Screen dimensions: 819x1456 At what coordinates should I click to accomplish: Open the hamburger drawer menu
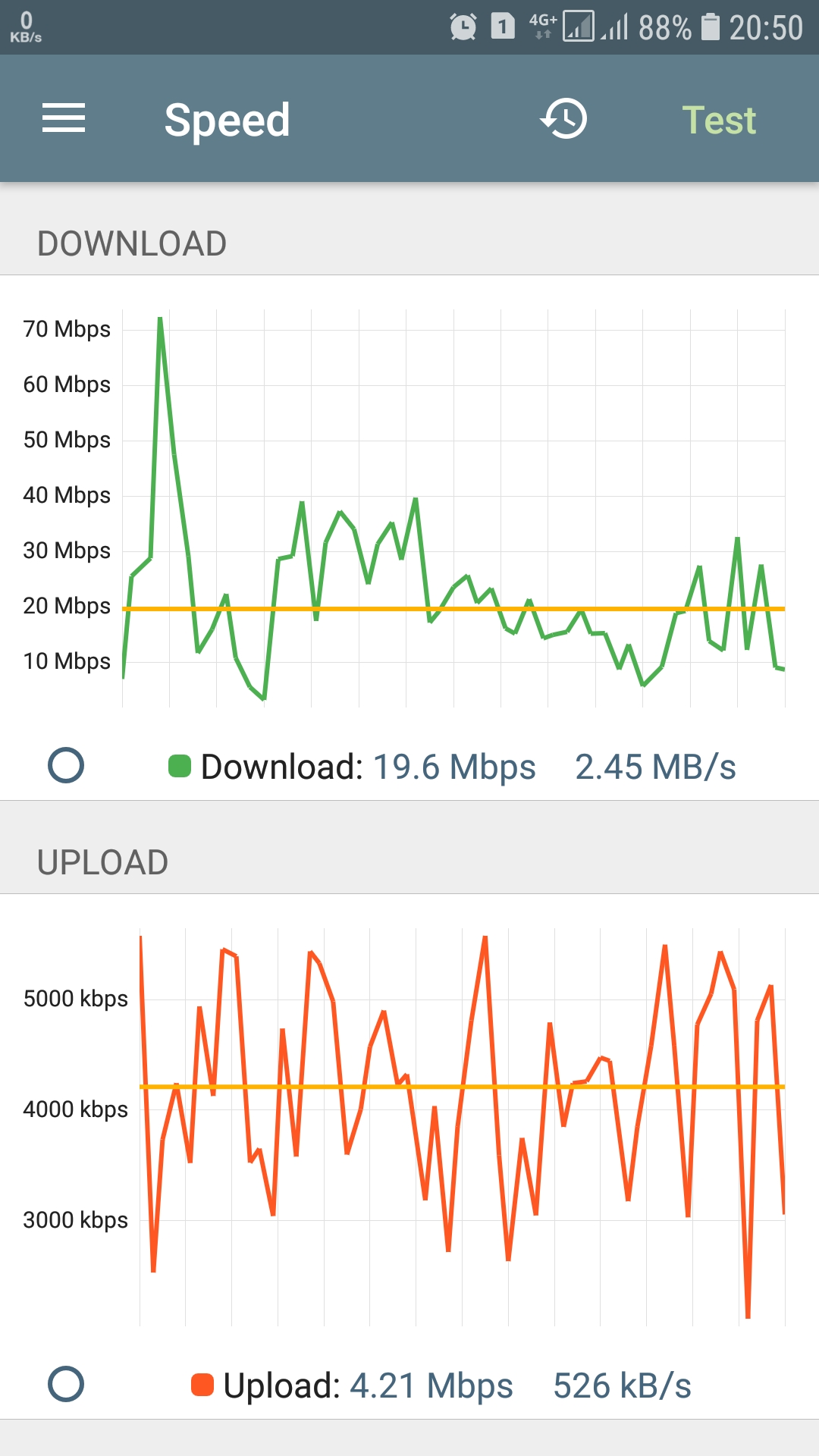pyautogui.click(x=64, y=118)
